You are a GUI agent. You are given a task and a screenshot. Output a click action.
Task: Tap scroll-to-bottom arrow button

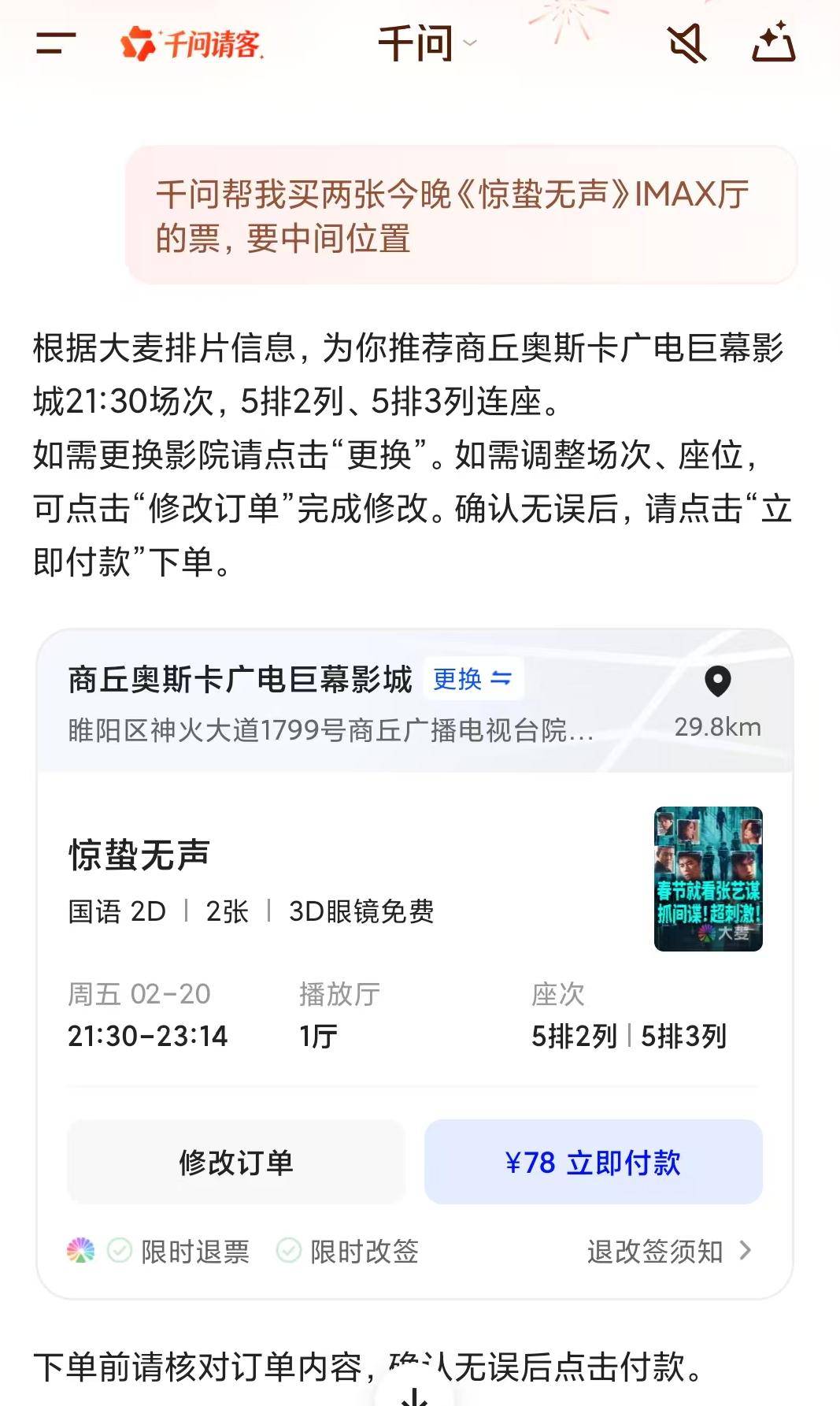[415, 1393]
